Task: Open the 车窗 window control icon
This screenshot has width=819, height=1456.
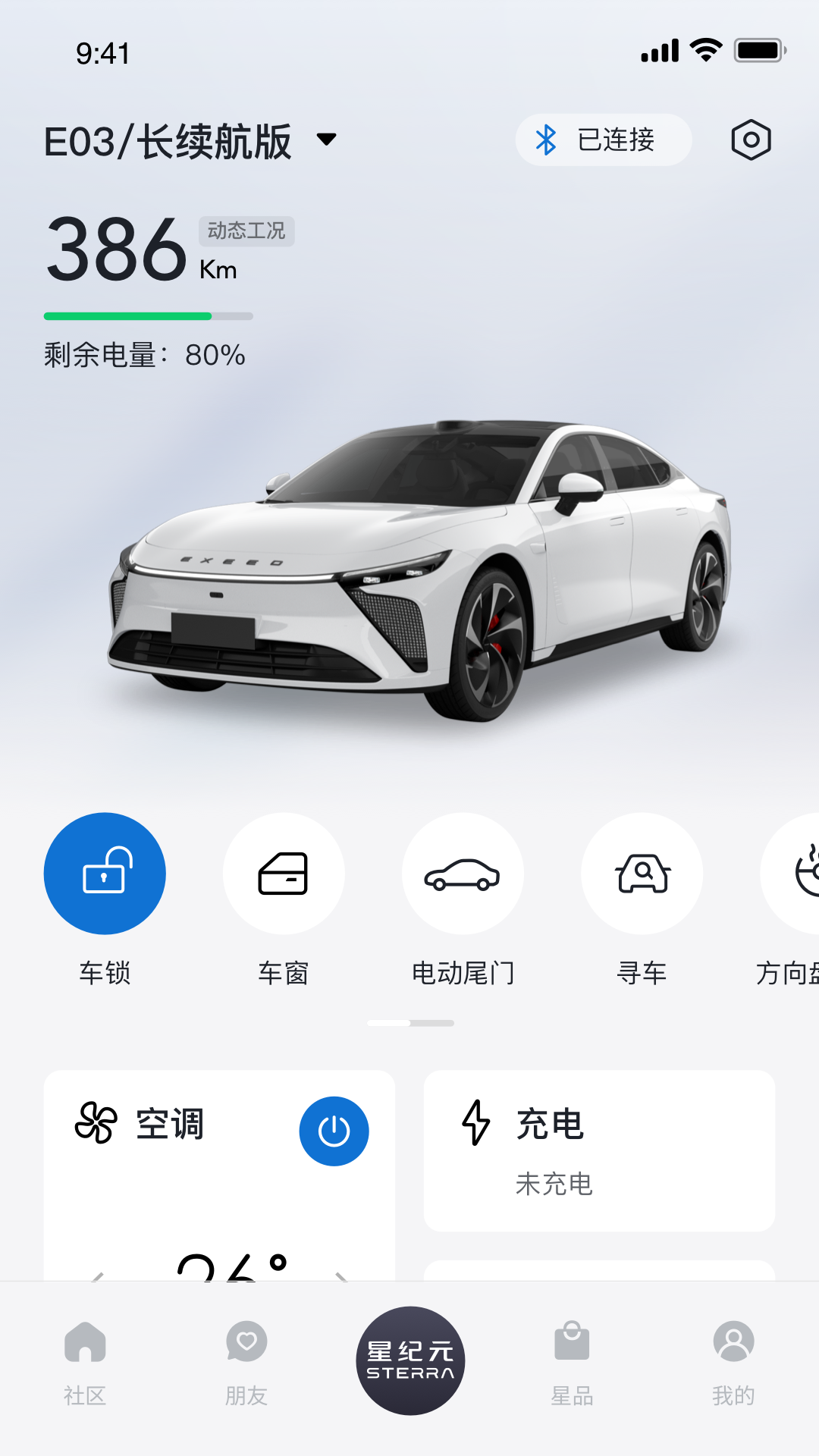Action: (284, 874)
